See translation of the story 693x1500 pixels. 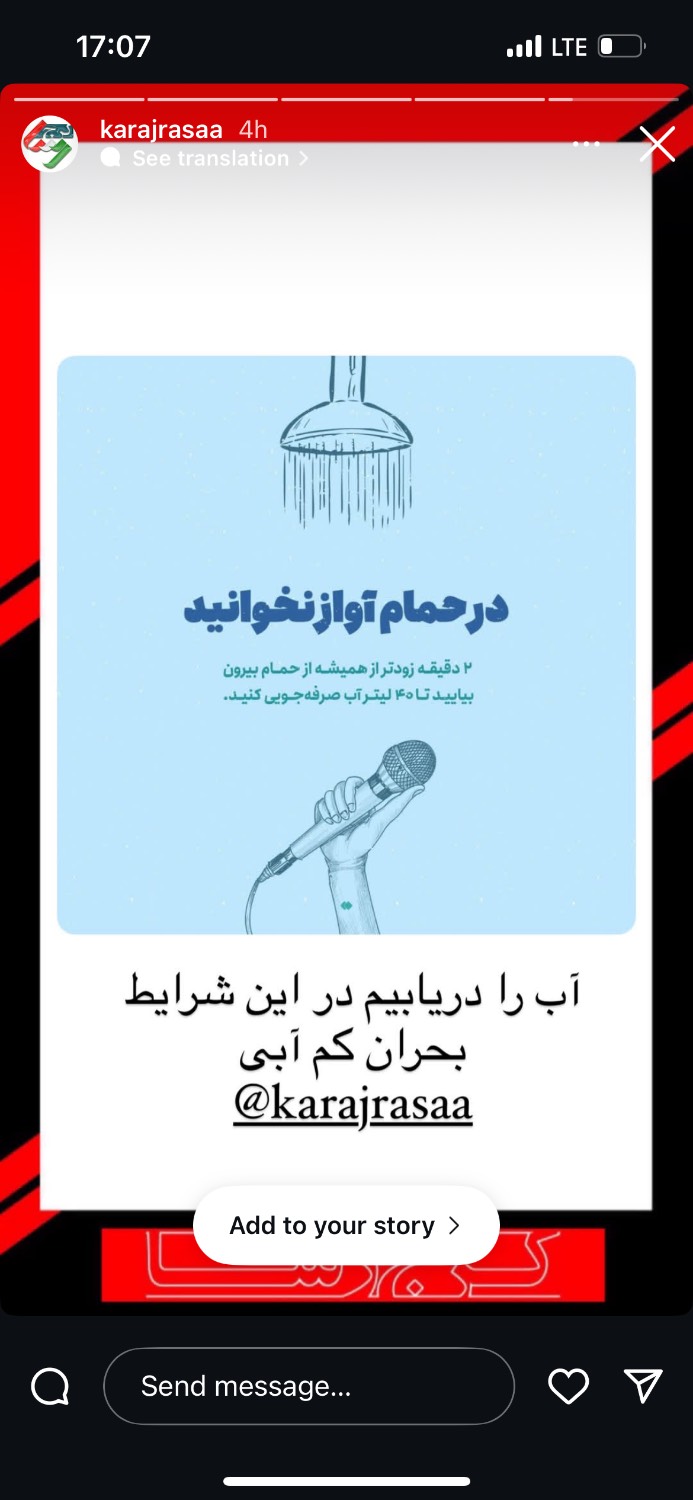tap(210, 158)
